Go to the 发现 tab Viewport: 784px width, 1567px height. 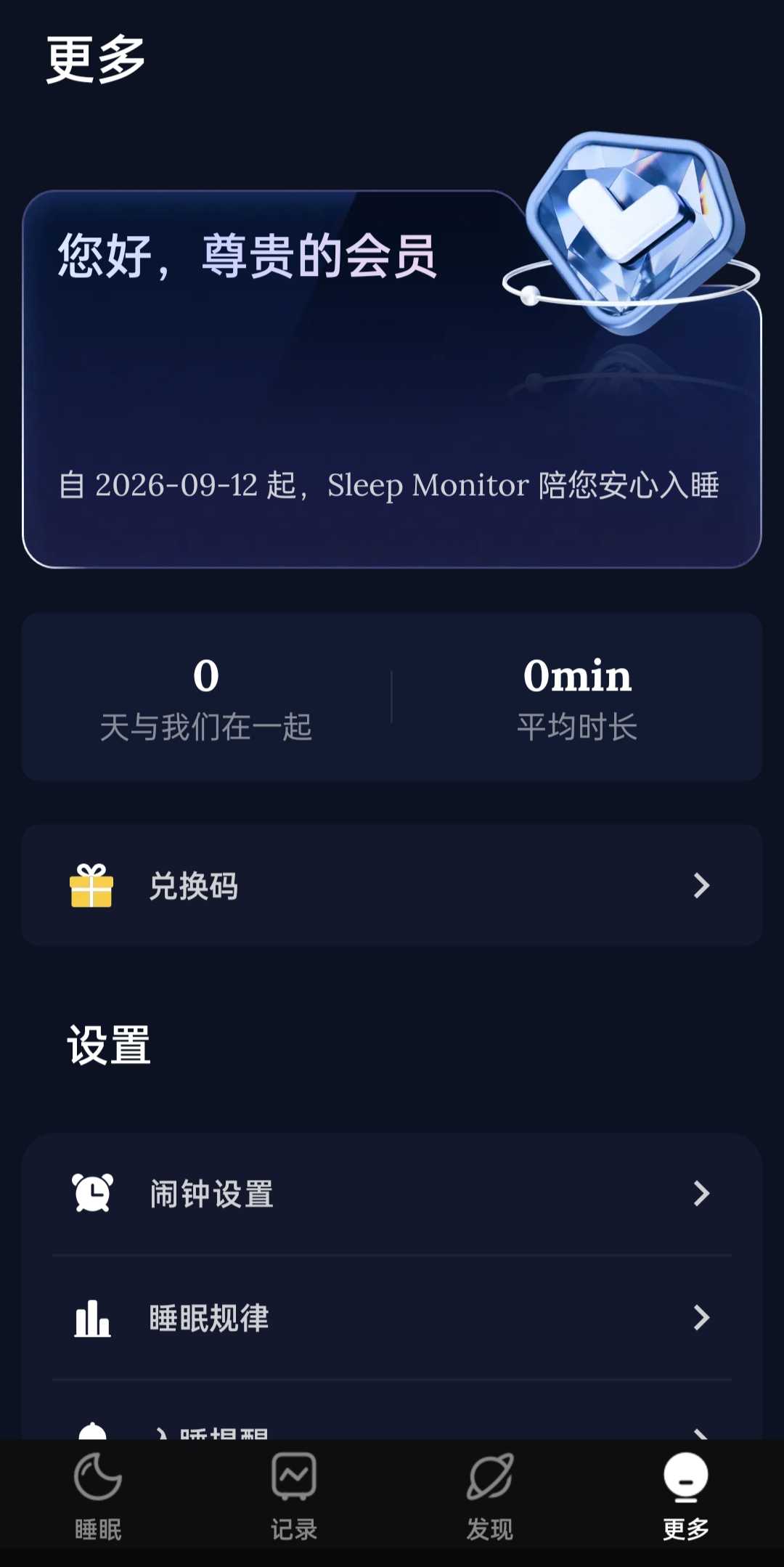(490, 1497)
